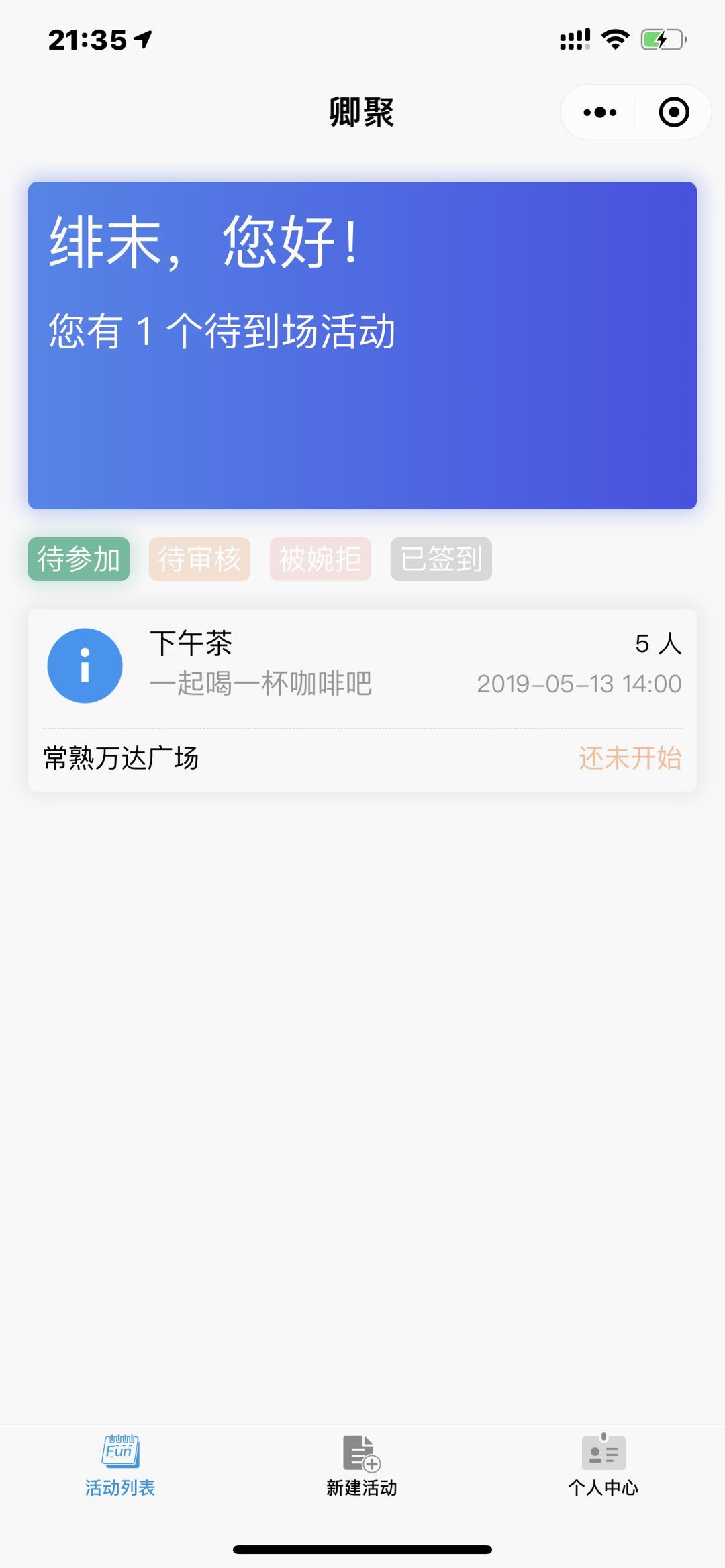Show 被婉拒 activities
The width and height of the screenshot is (725, 1568).
(320, 559)
